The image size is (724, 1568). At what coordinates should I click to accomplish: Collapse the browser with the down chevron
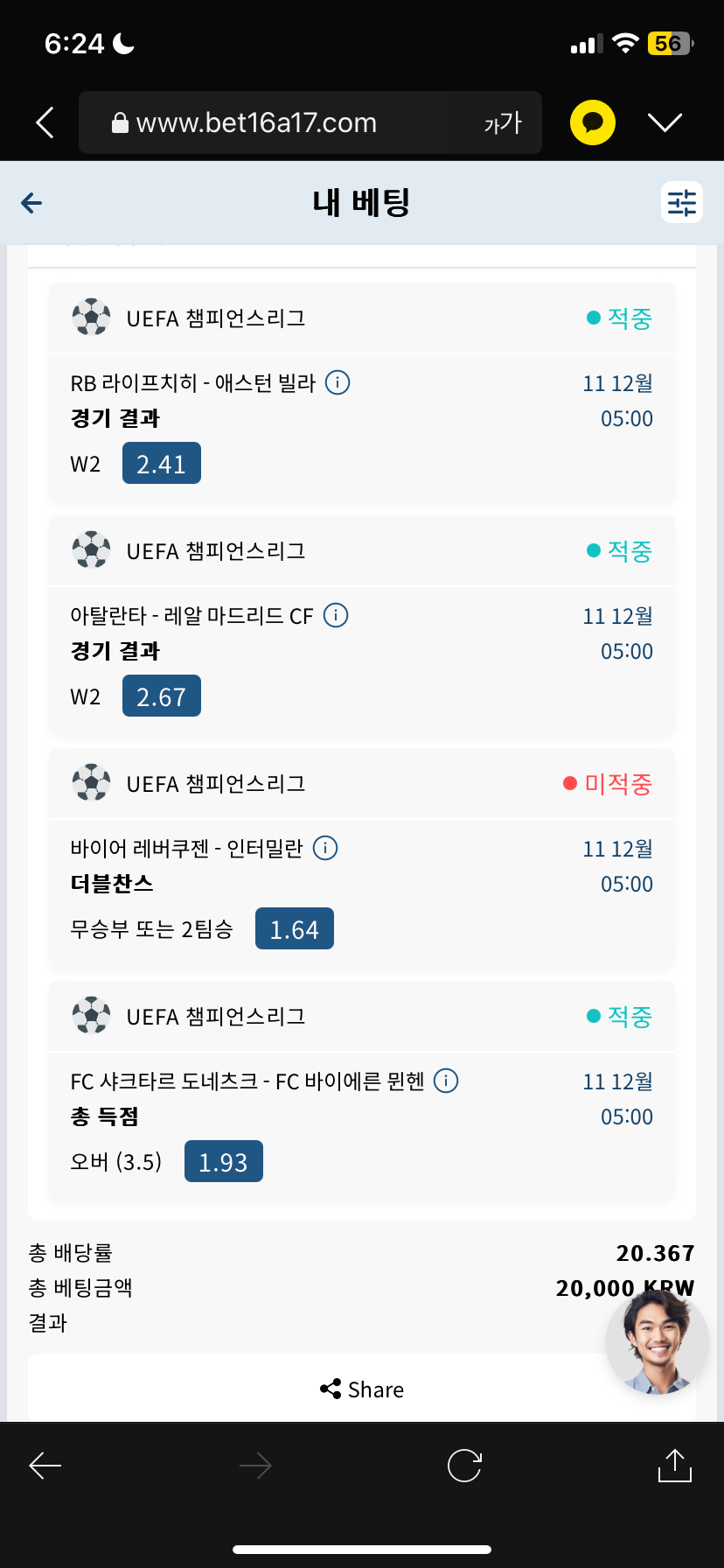[665, 122]
